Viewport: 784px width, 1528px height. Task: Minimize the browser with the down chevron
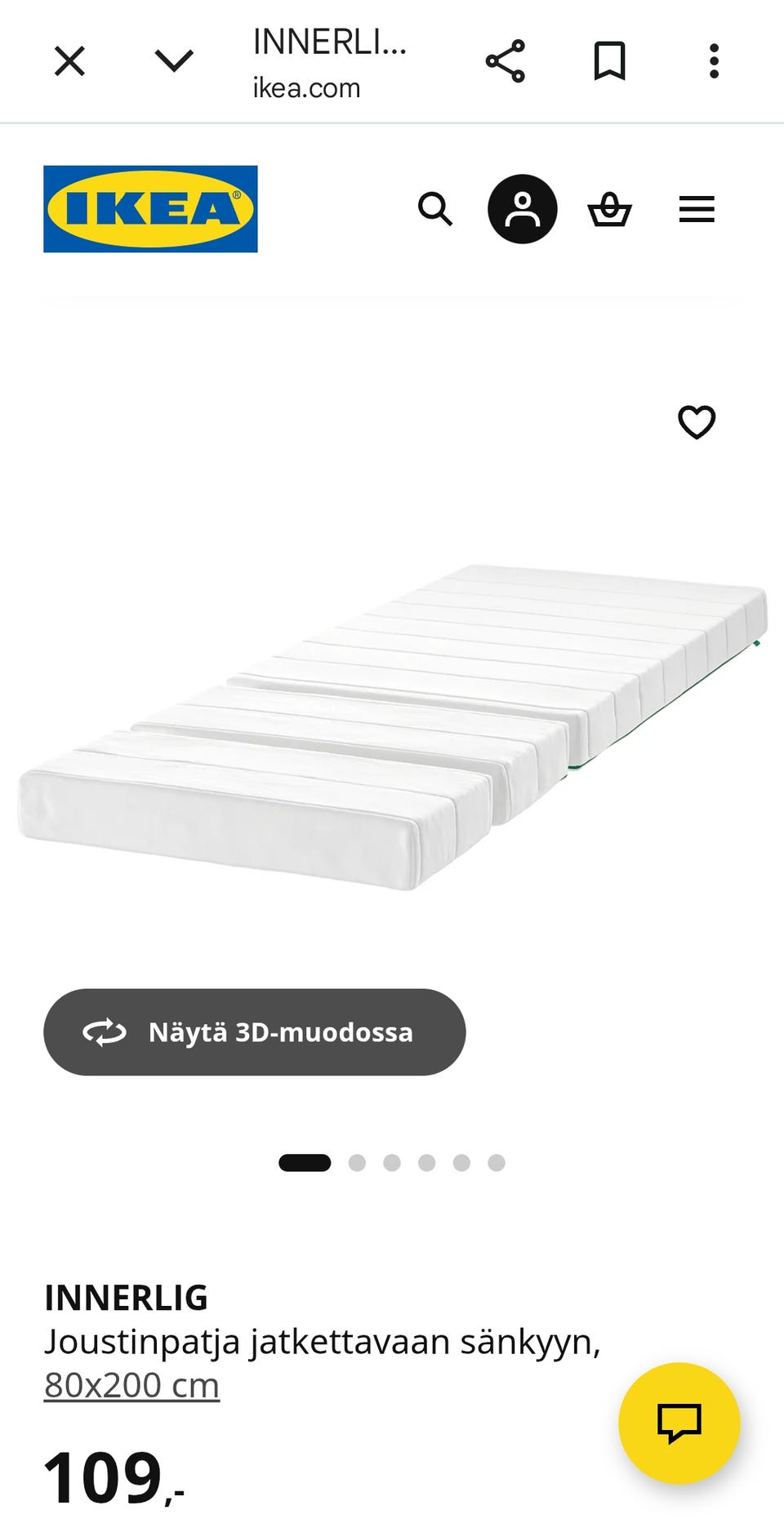174,60
